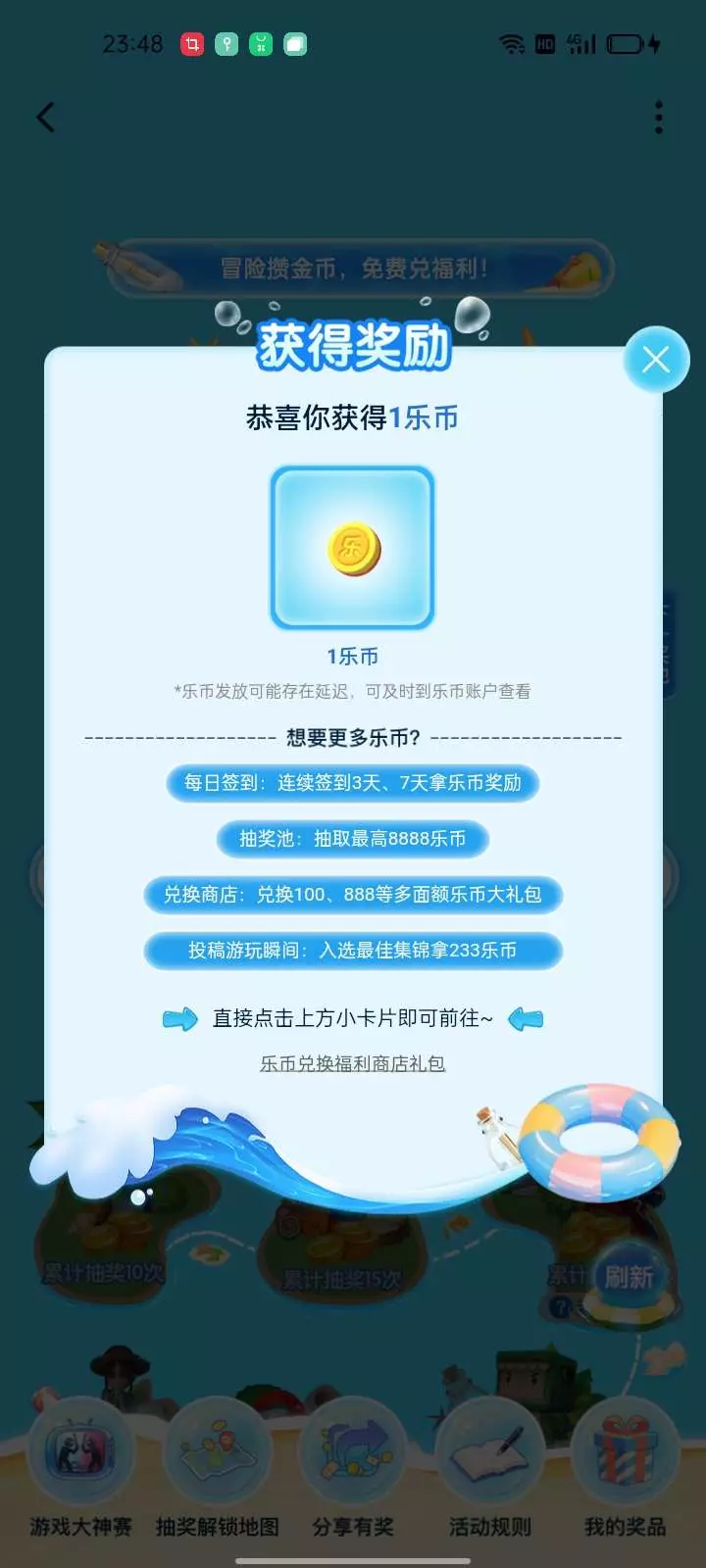Open the 兑换商店 card
The image size is (706, 1568).
tap(353, 895)
